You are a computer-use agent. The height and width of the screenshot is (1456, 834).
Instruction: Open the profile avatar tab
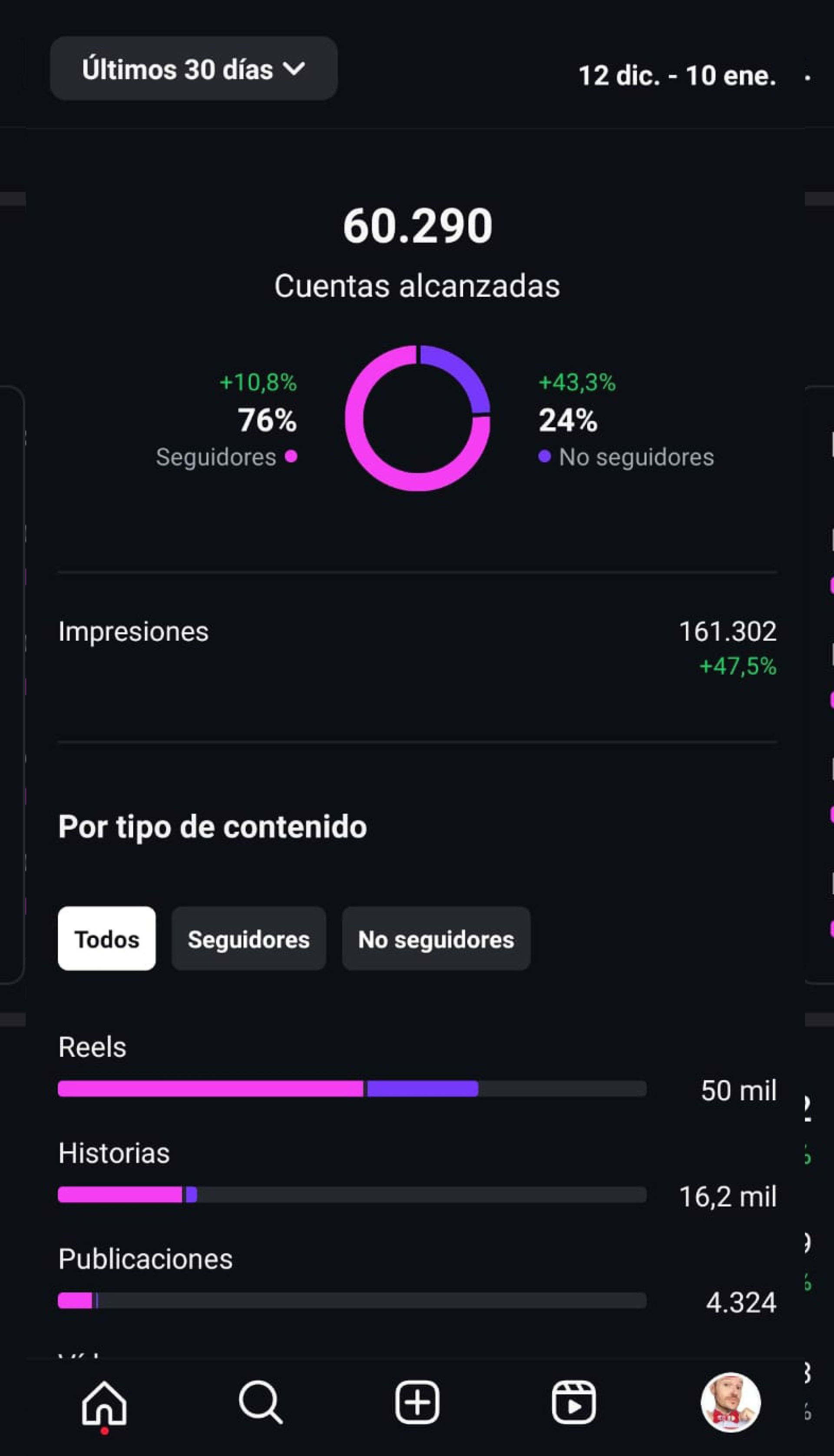point(730,1403)
